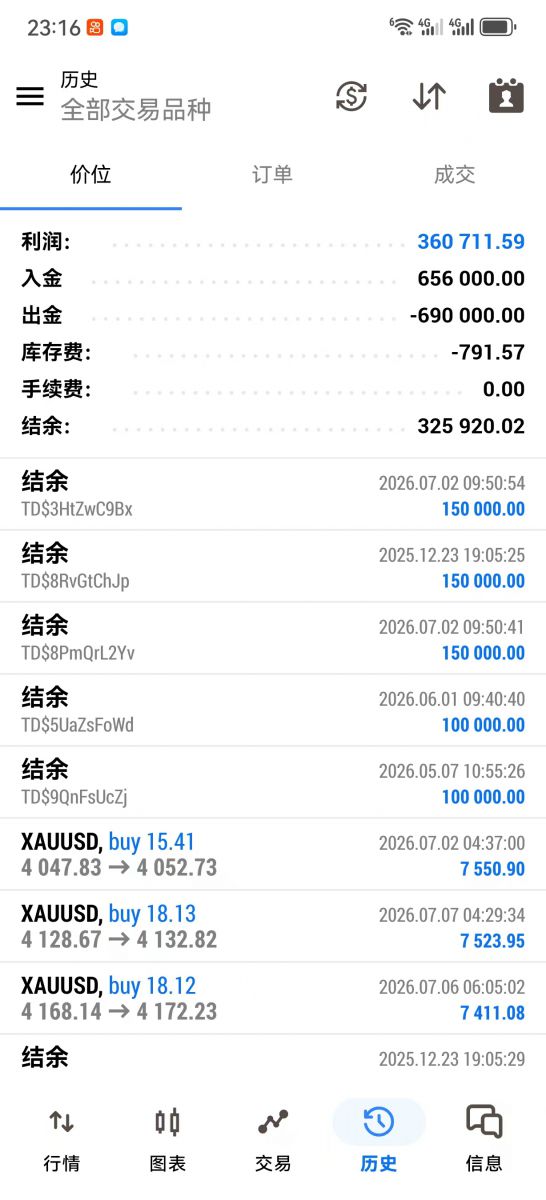The width and height of the screenshot is (546, 1200).
Task: Open the sort arrows icon
Action: point(429,96)
